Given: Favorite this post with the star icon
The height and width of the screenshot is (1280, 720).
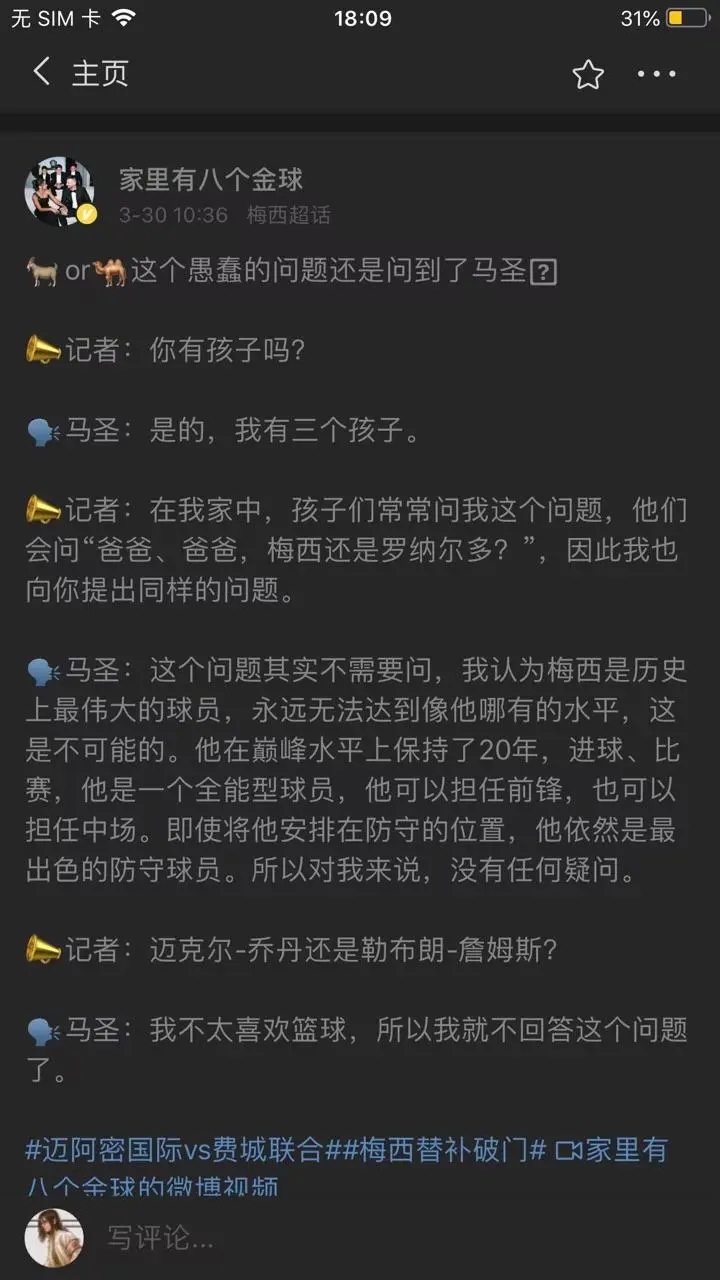Looking at the screenshot, I should point(588,74).
